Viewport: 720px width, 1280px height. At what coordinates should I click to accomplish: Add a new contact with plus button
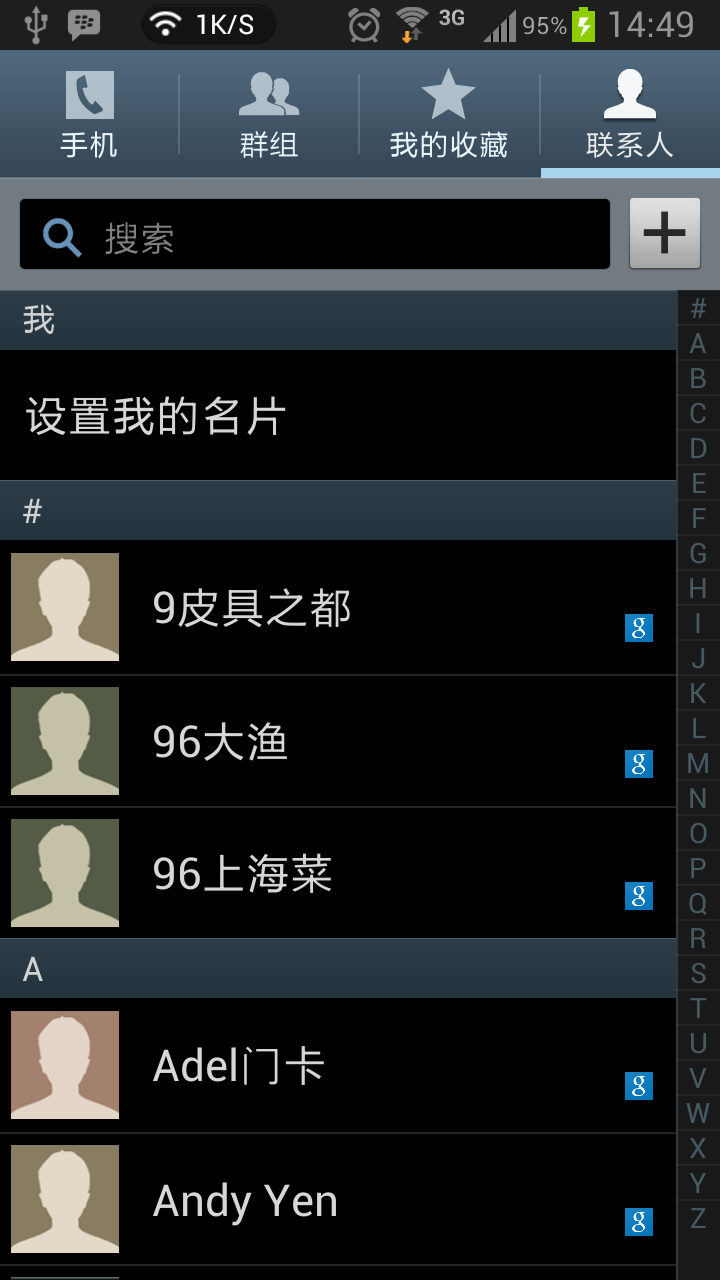click(x=665, y=233)
